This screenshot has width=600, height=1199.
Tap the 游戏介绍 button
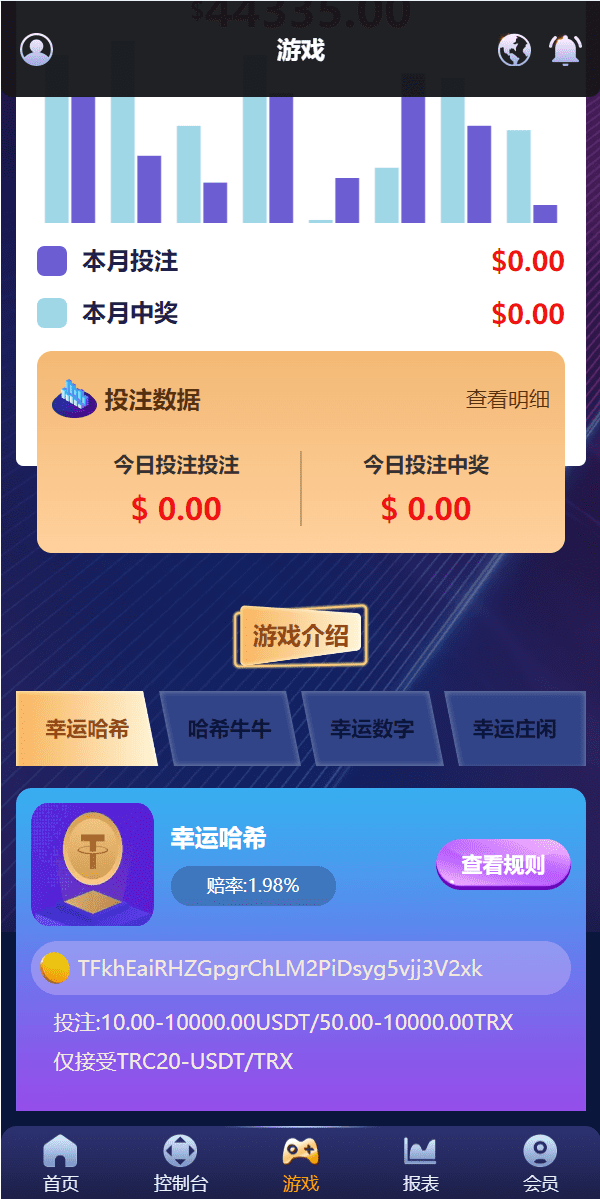301,636
